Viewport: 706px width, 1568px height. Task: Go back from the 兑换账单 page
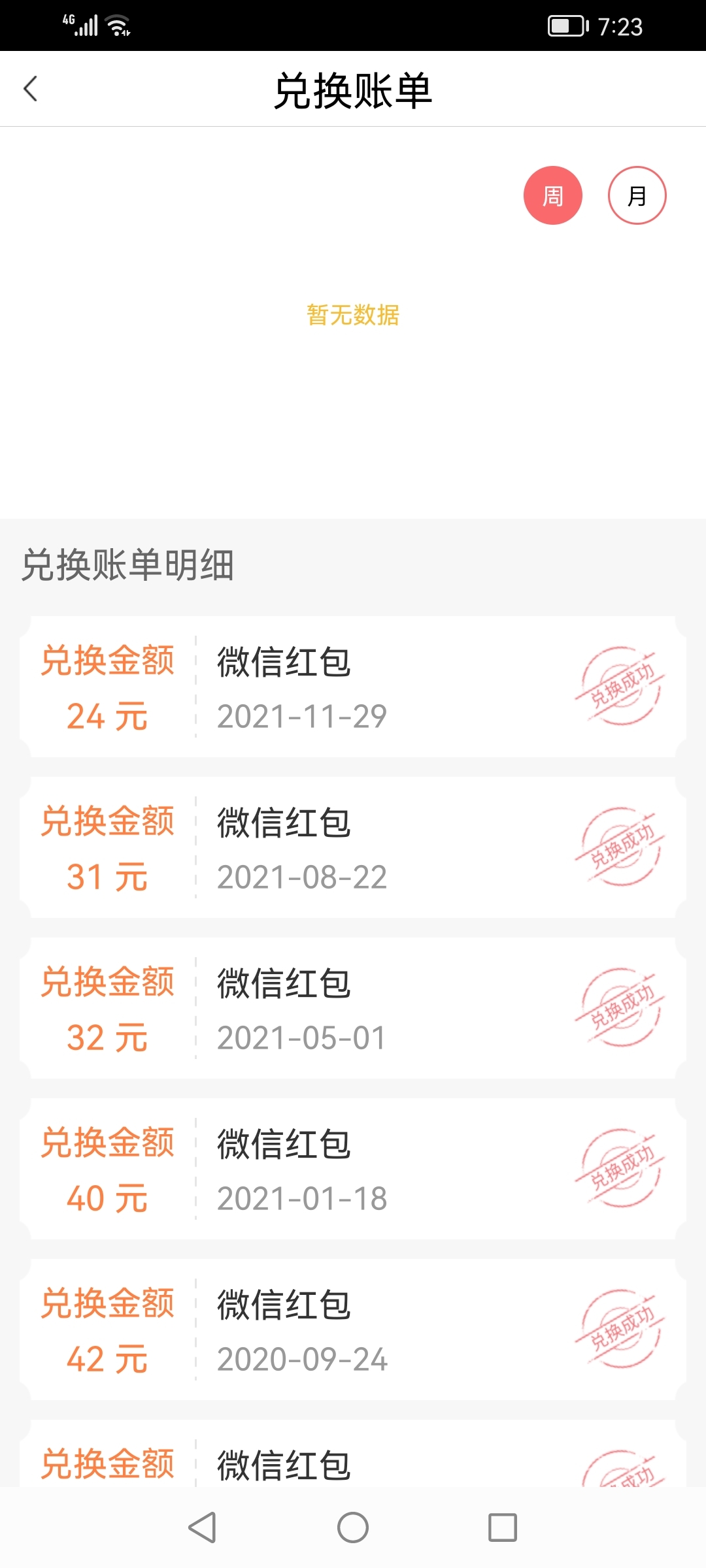coord(30,89)
